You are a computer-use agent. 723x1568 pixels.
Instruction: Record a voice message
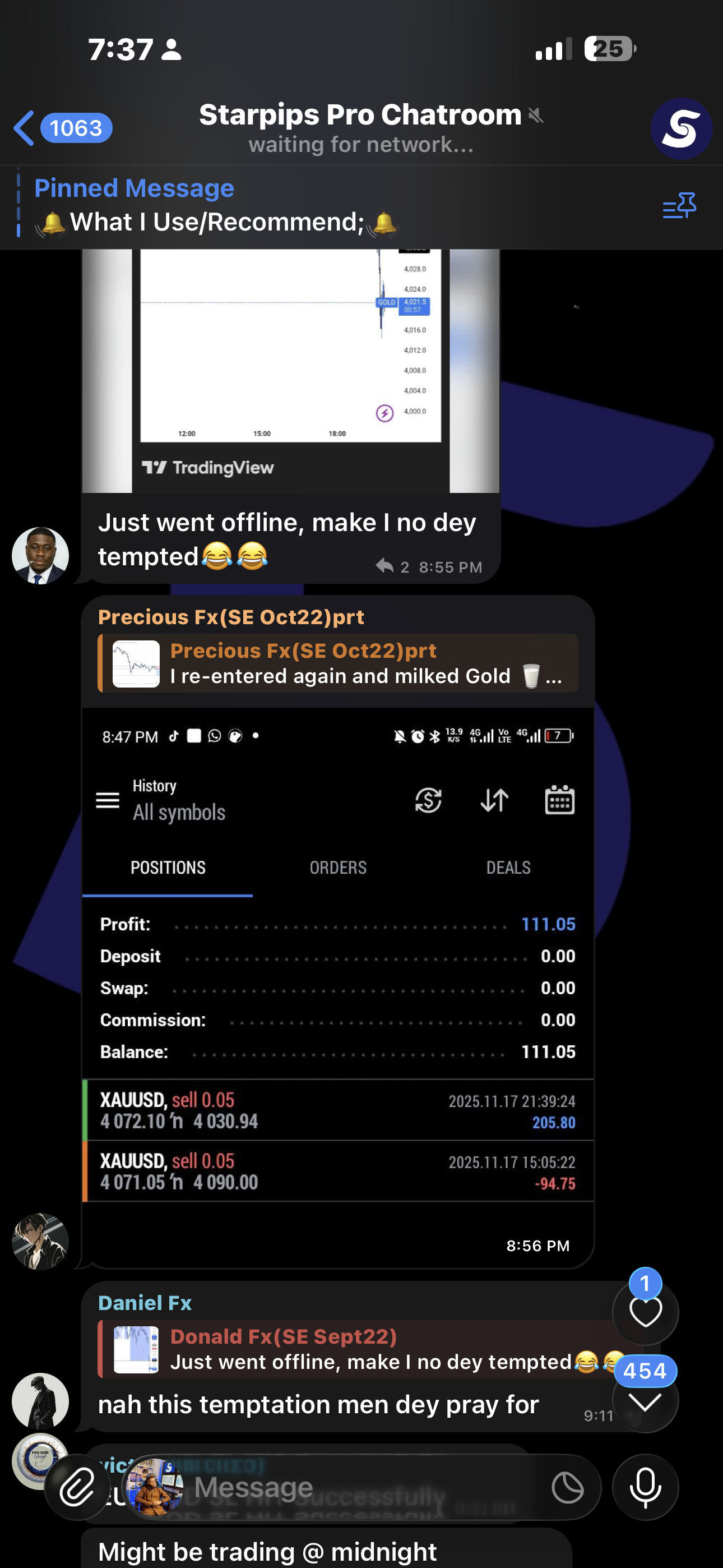tap(645, 1487)
